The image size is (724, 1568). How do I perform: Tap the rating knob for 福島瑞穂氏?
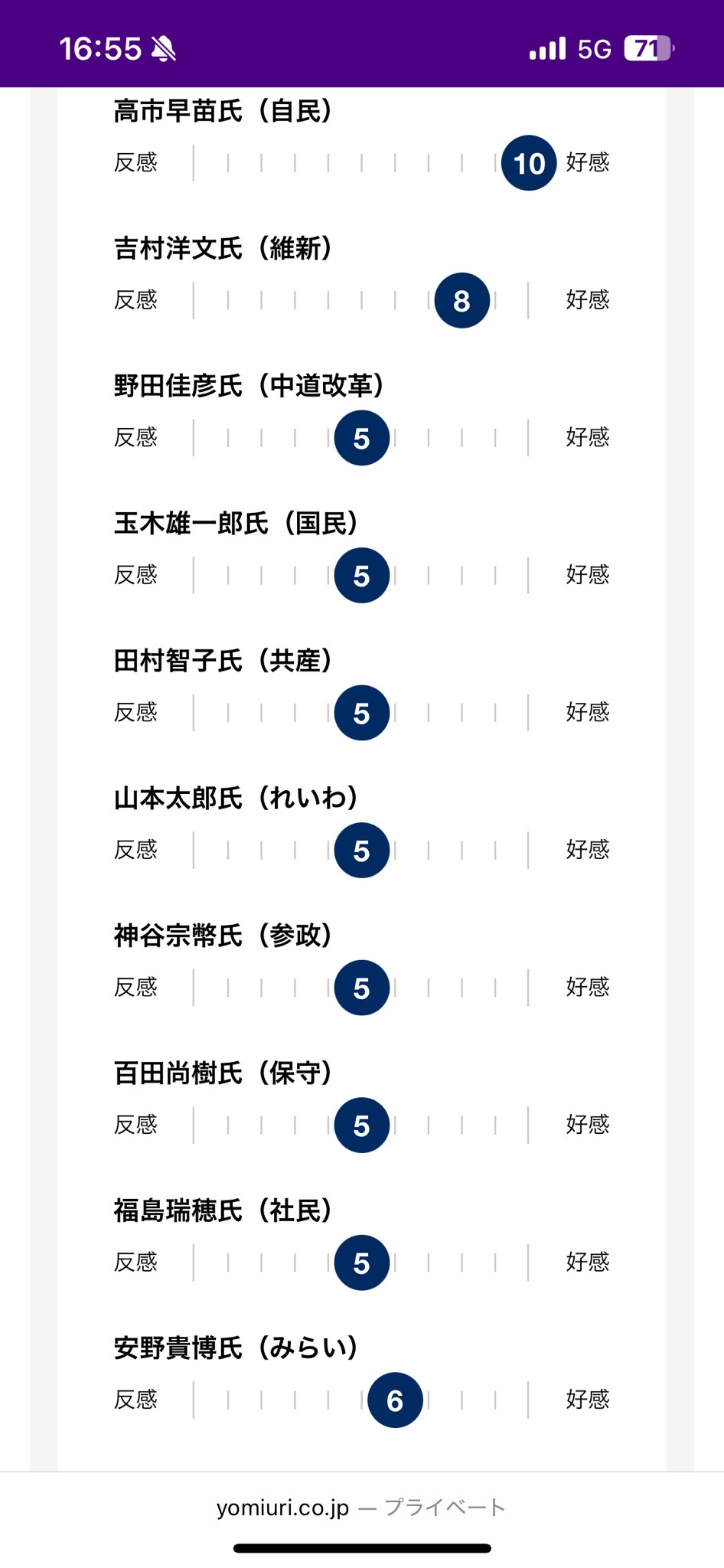[x=362, y=1263]
